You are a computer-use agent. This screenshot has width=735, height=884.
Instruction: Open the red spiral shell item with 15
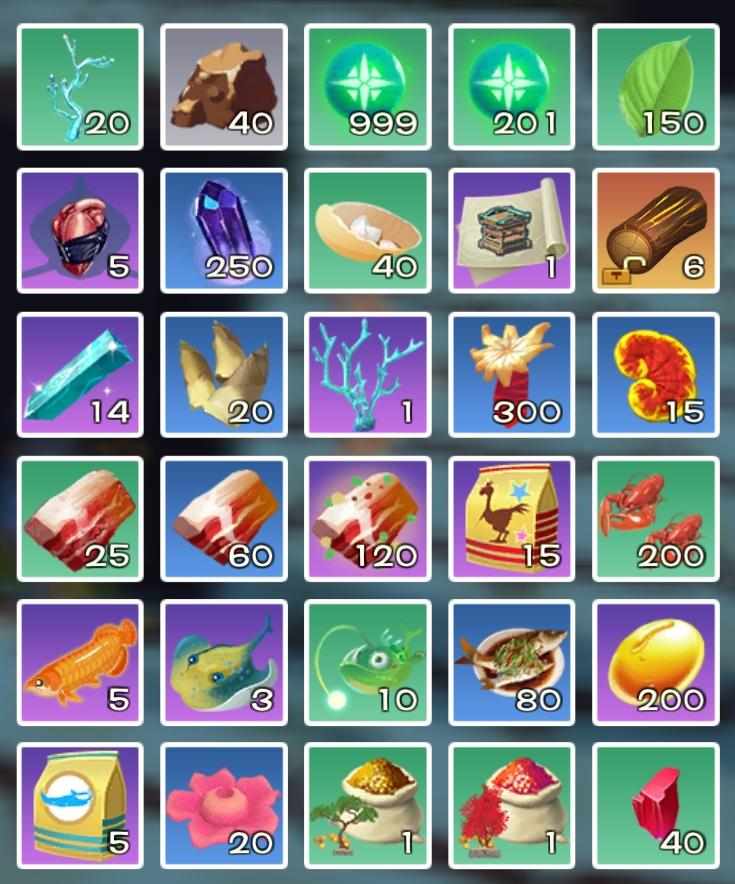click(656, 375)
